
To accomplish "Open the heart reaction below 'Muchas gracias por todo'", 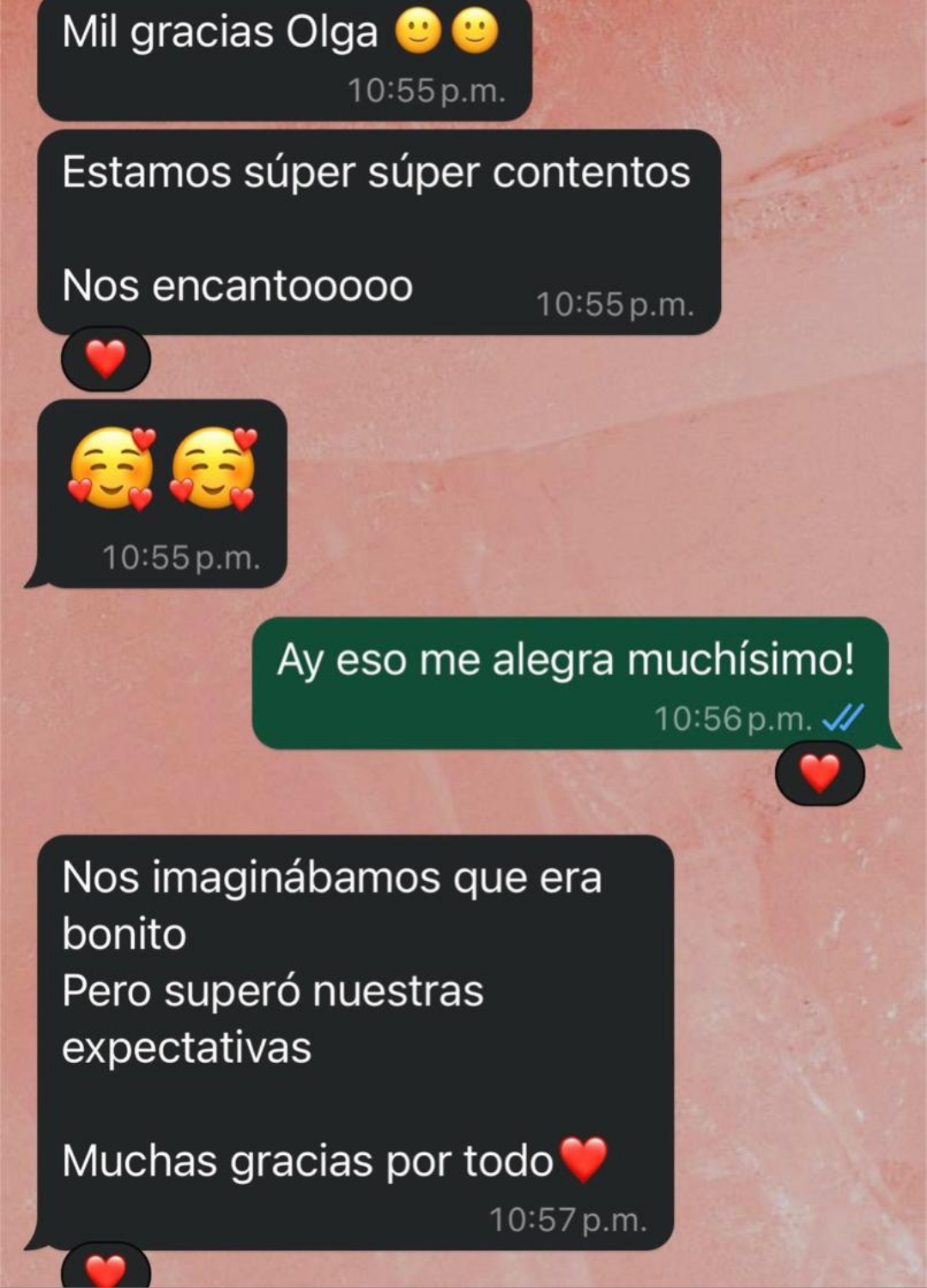I will coord(106,1269).
